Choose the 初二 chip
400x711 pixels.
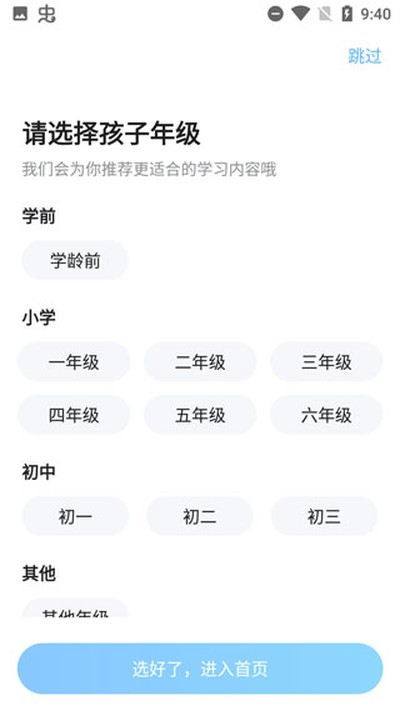click(x=200, y=516)
